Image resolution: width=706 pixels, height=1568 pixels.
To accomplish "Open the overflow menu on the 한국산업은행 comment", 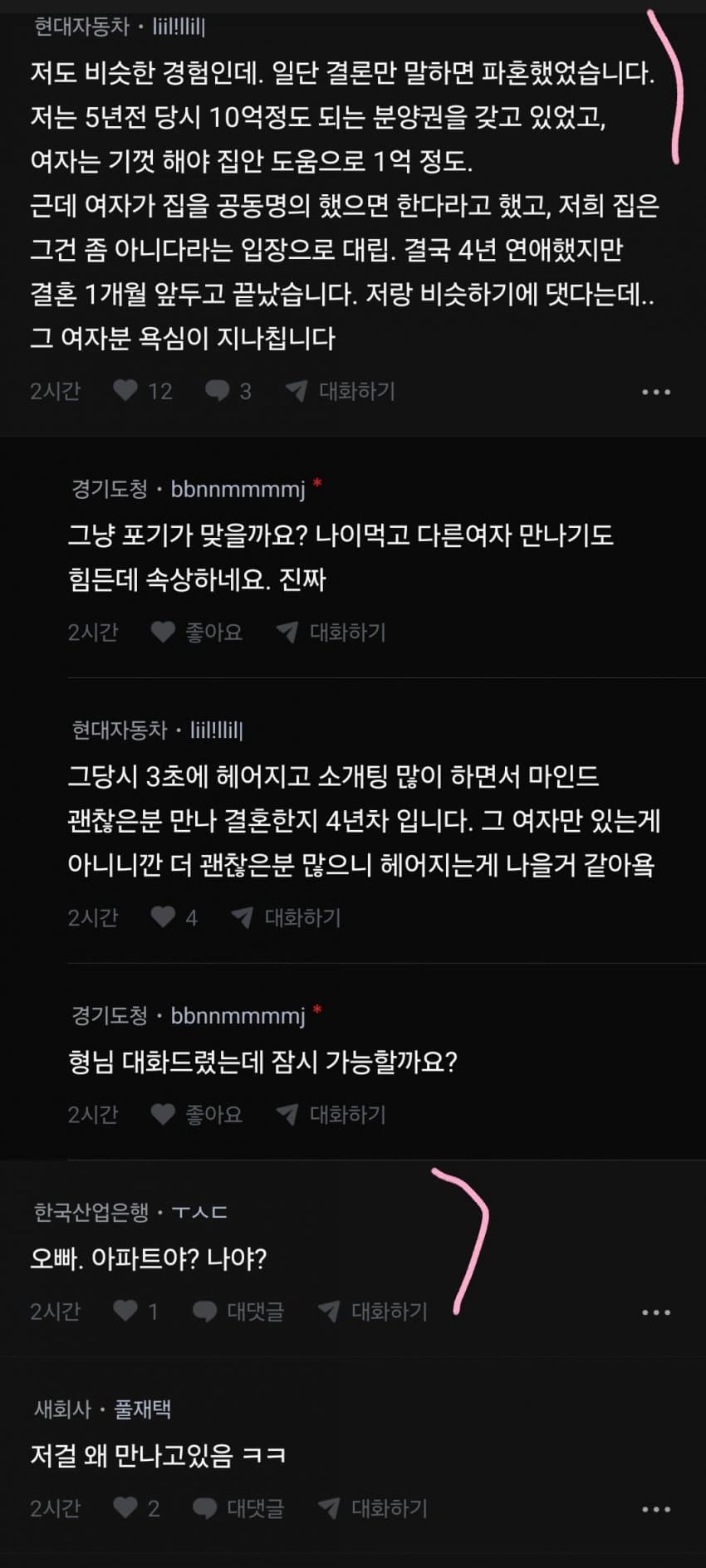I will pyautogui.click(x=655, y=1312).
